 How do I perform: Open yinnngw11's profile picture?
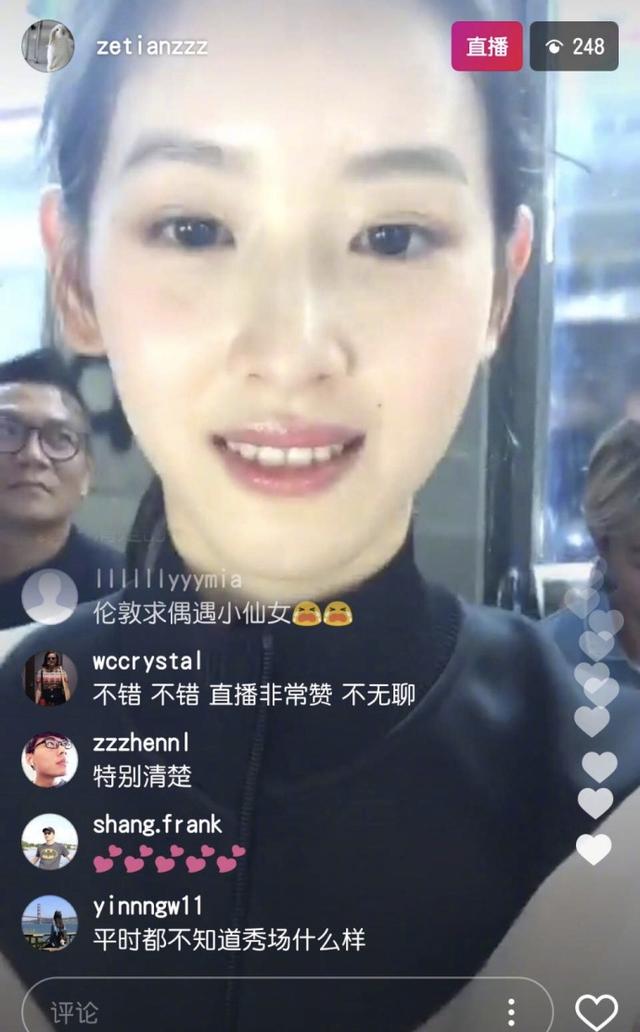(50, 923)
